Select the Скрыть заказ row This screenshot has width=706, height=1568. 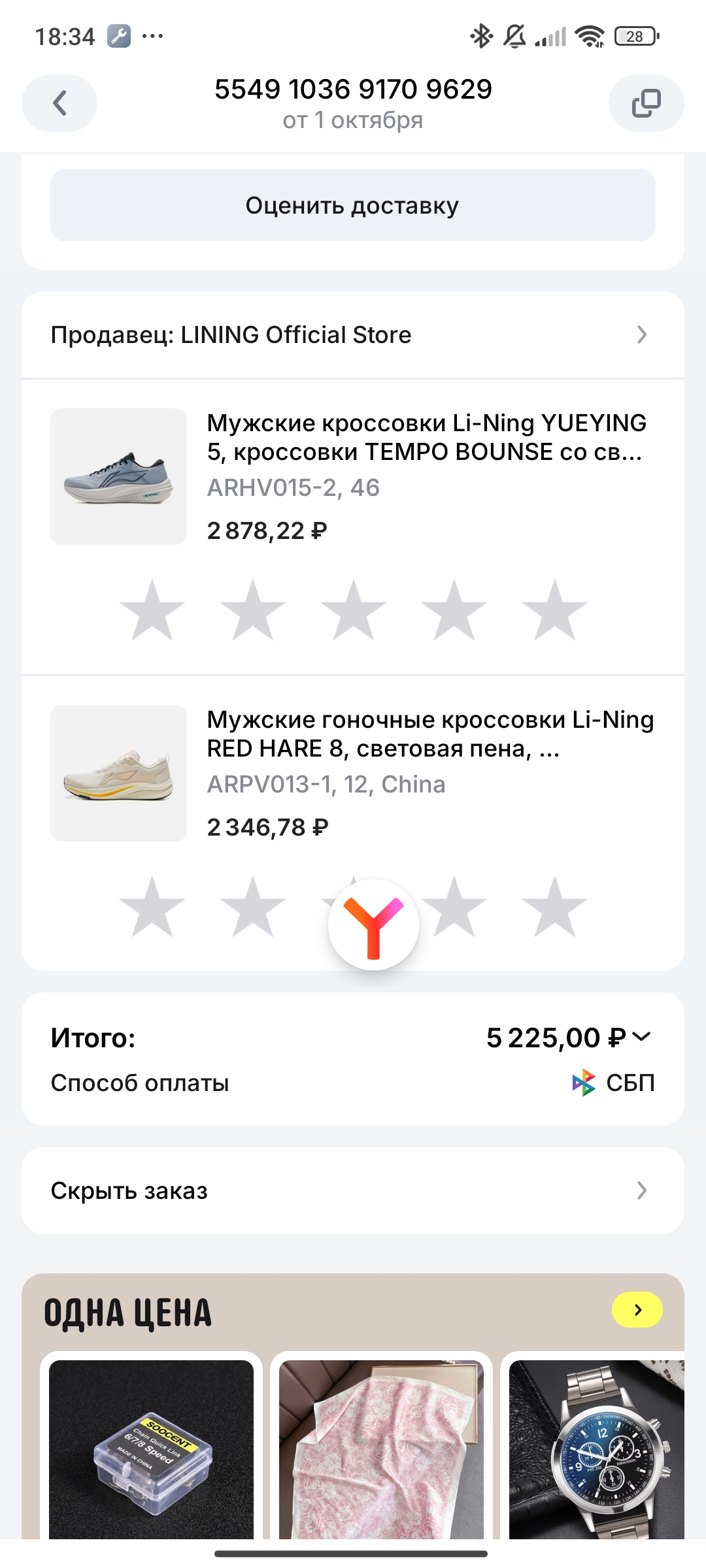[x=353, y=1190]
